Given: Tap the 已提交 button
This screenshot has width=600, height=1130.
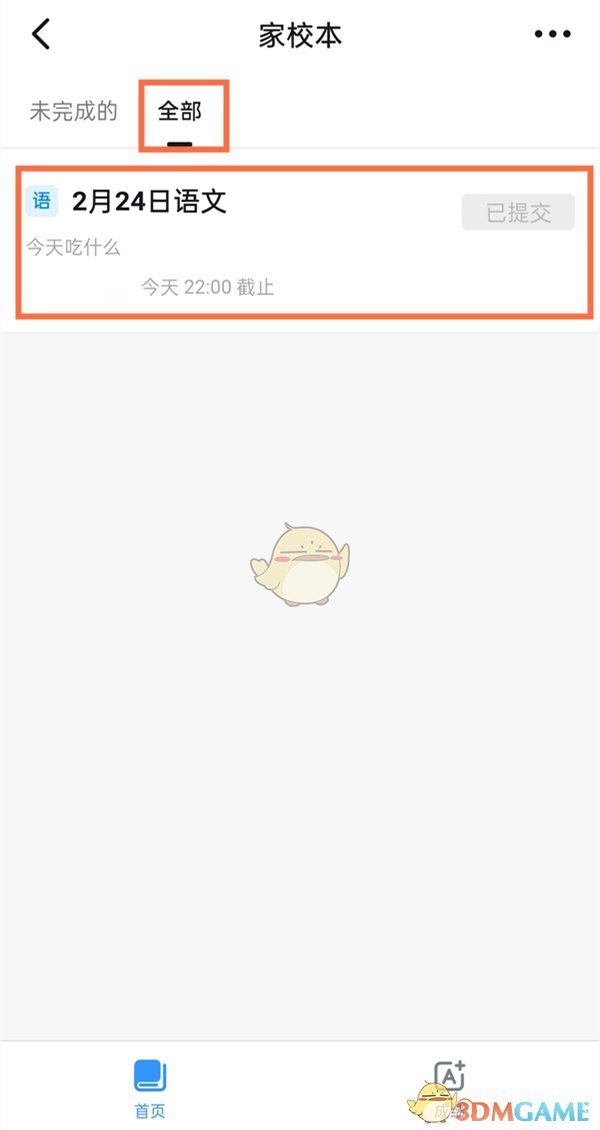Looking at the screenshot, I should coord(518,212).
